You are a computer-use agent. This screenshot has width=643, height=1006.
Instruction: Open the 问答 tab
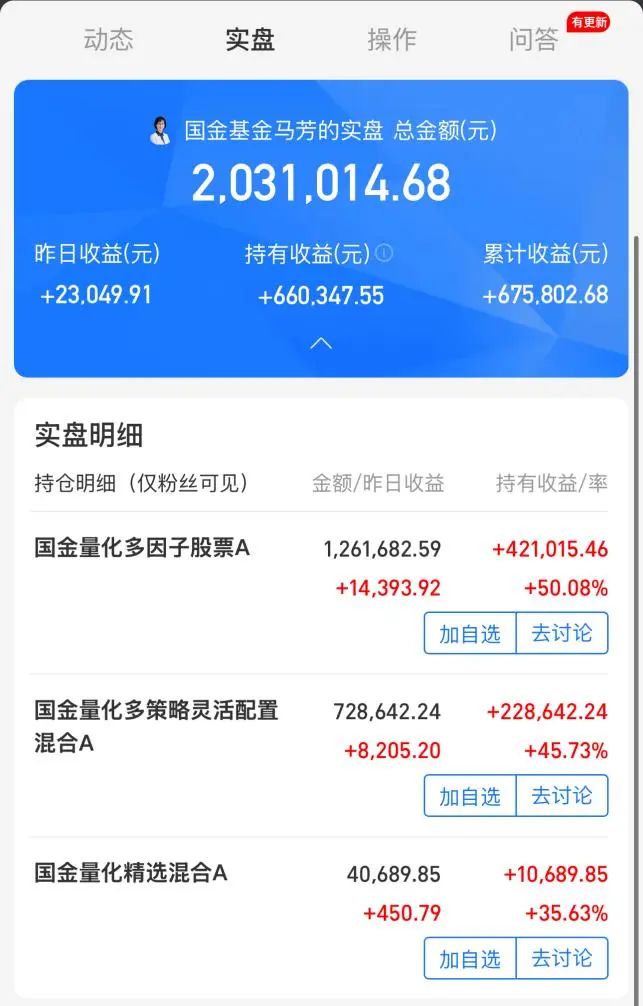click(x=533, y=40)
